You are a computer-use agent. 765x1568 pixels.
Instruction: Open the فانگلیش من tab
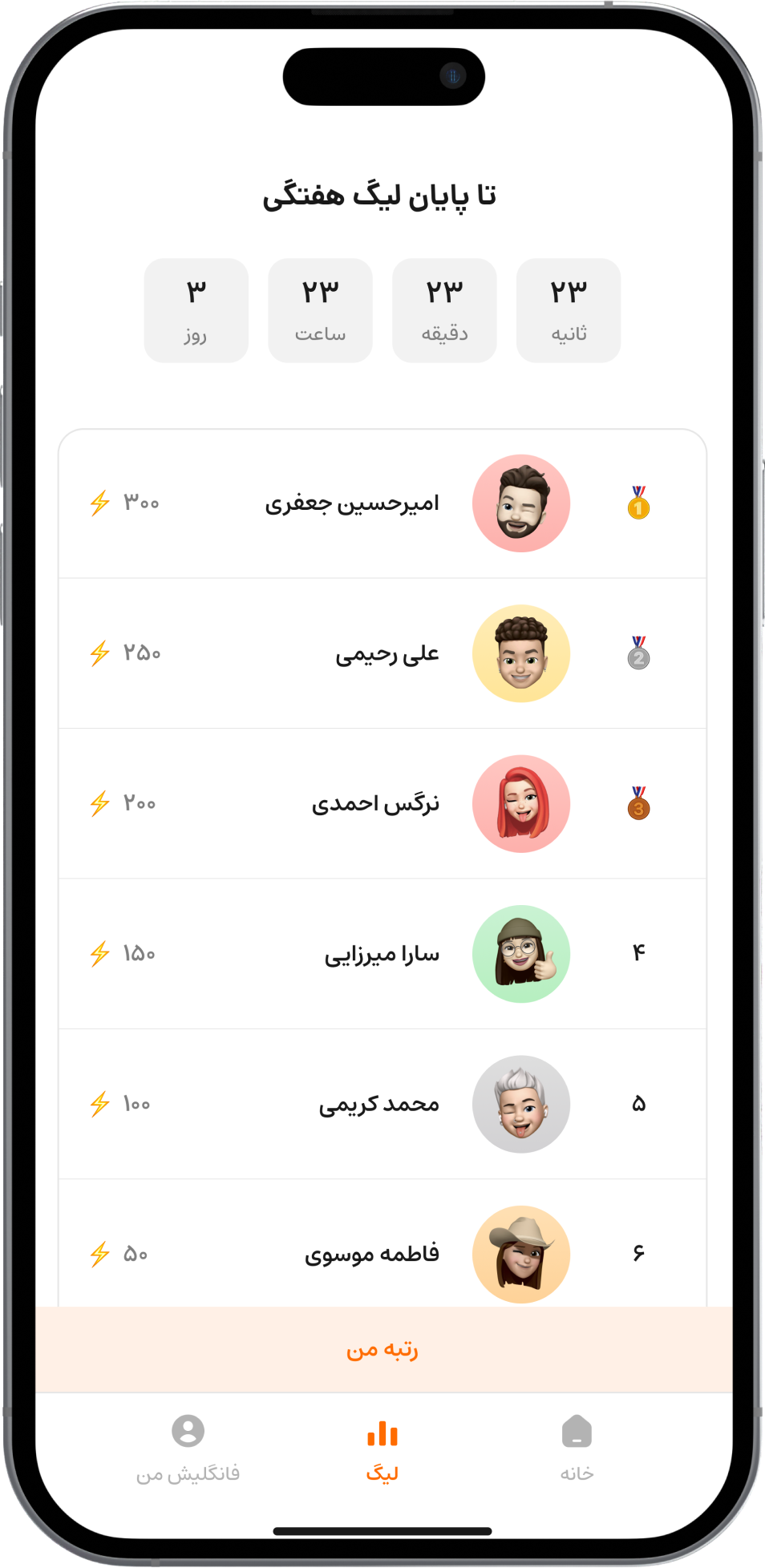188,1448
